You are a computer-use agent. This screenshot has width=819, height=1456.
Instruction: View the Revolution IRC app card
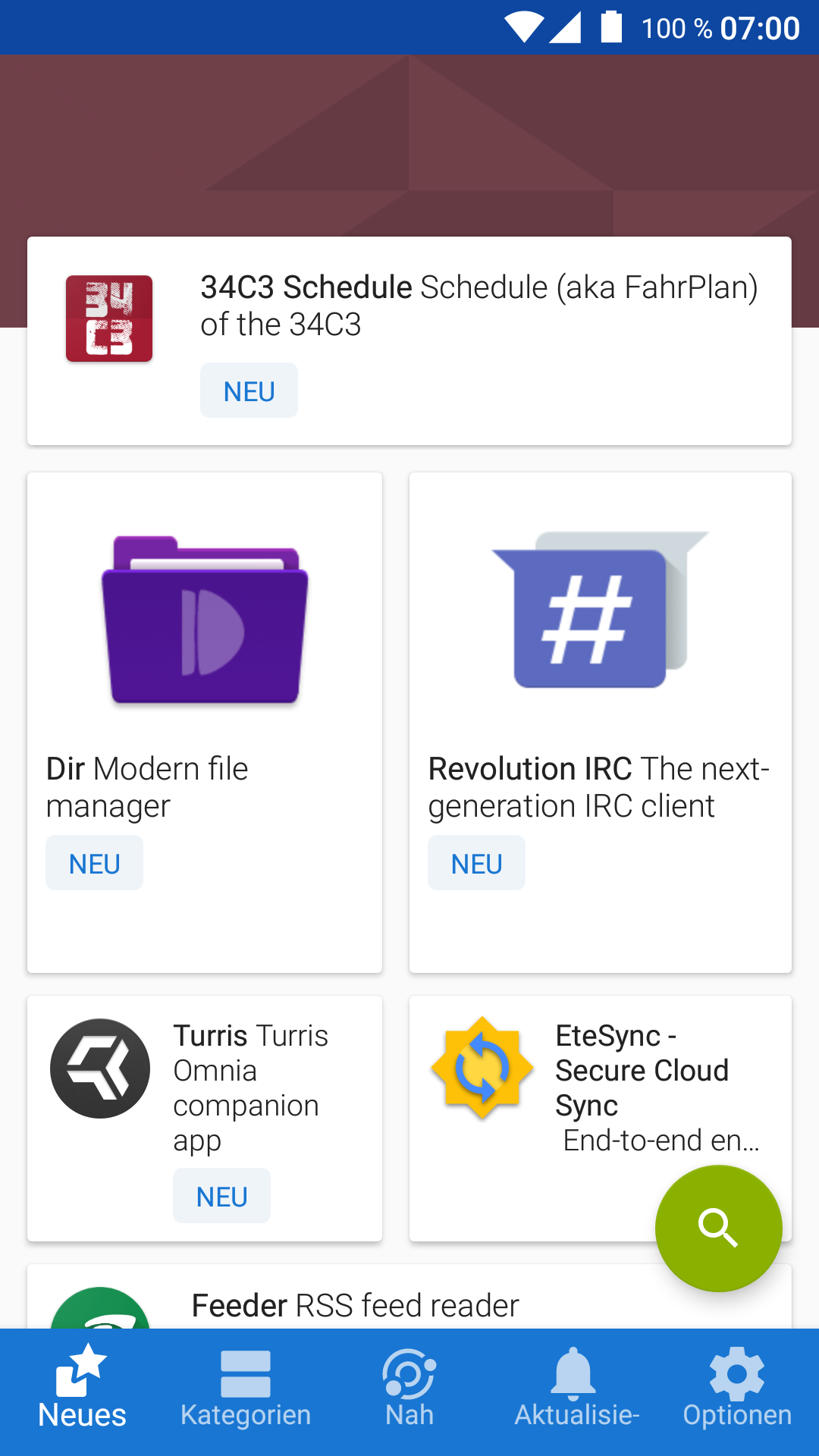(601, 722)
